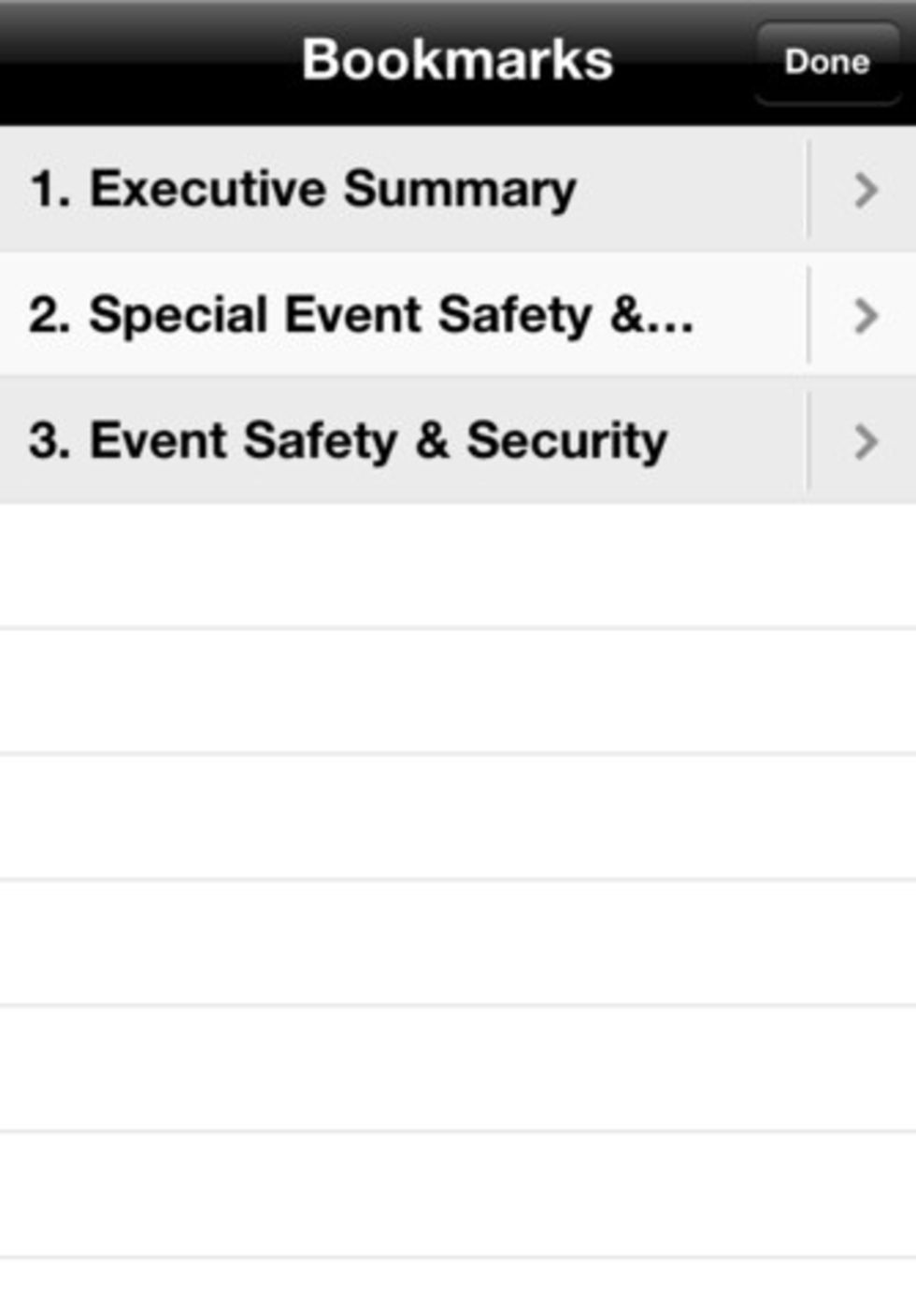Viewport: 916px width, 1316px height.
Task: Go to Event Safety & Security bookmark
Action: (x=348, y=440)
